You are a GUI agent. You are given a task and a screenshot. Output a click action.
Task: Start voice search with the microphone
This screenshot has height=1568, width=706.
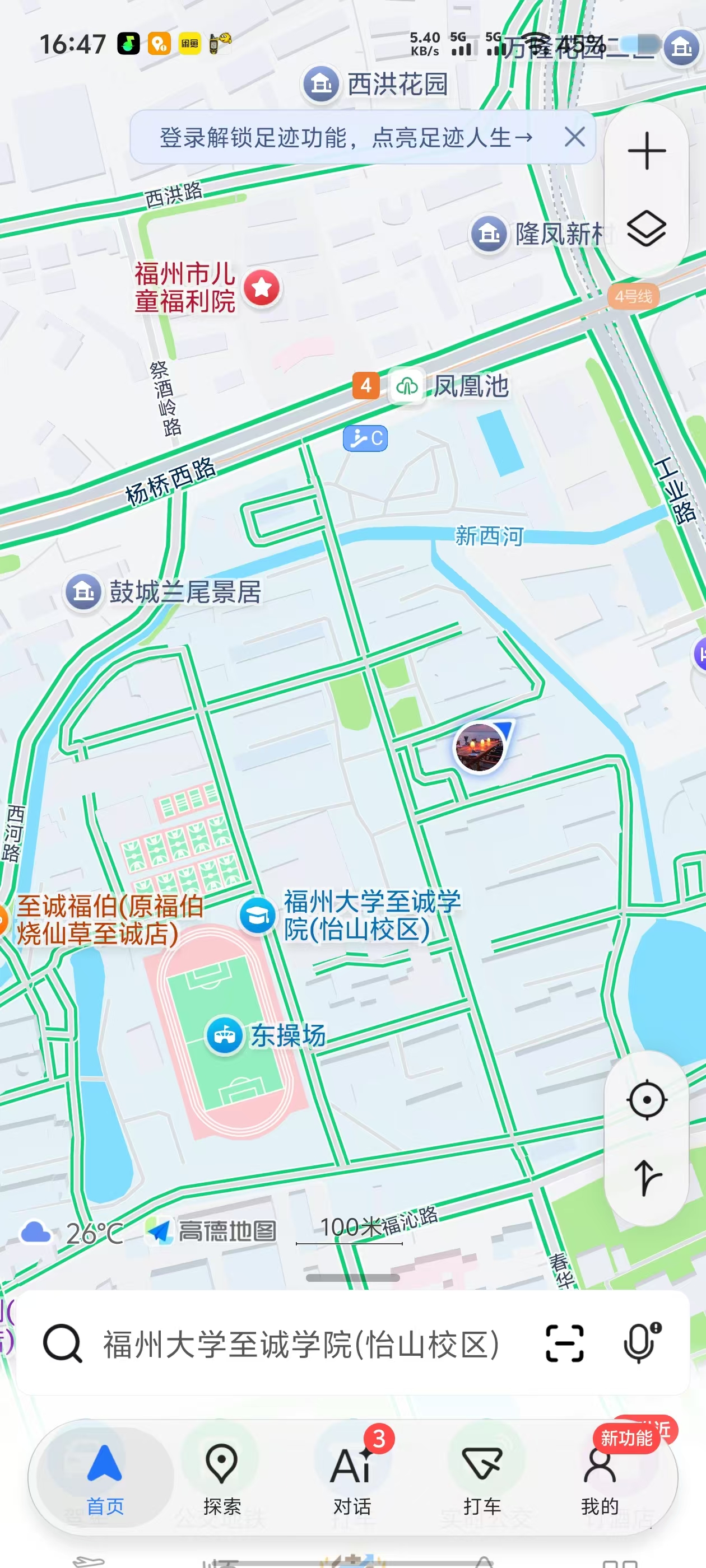click(642, 1343)
